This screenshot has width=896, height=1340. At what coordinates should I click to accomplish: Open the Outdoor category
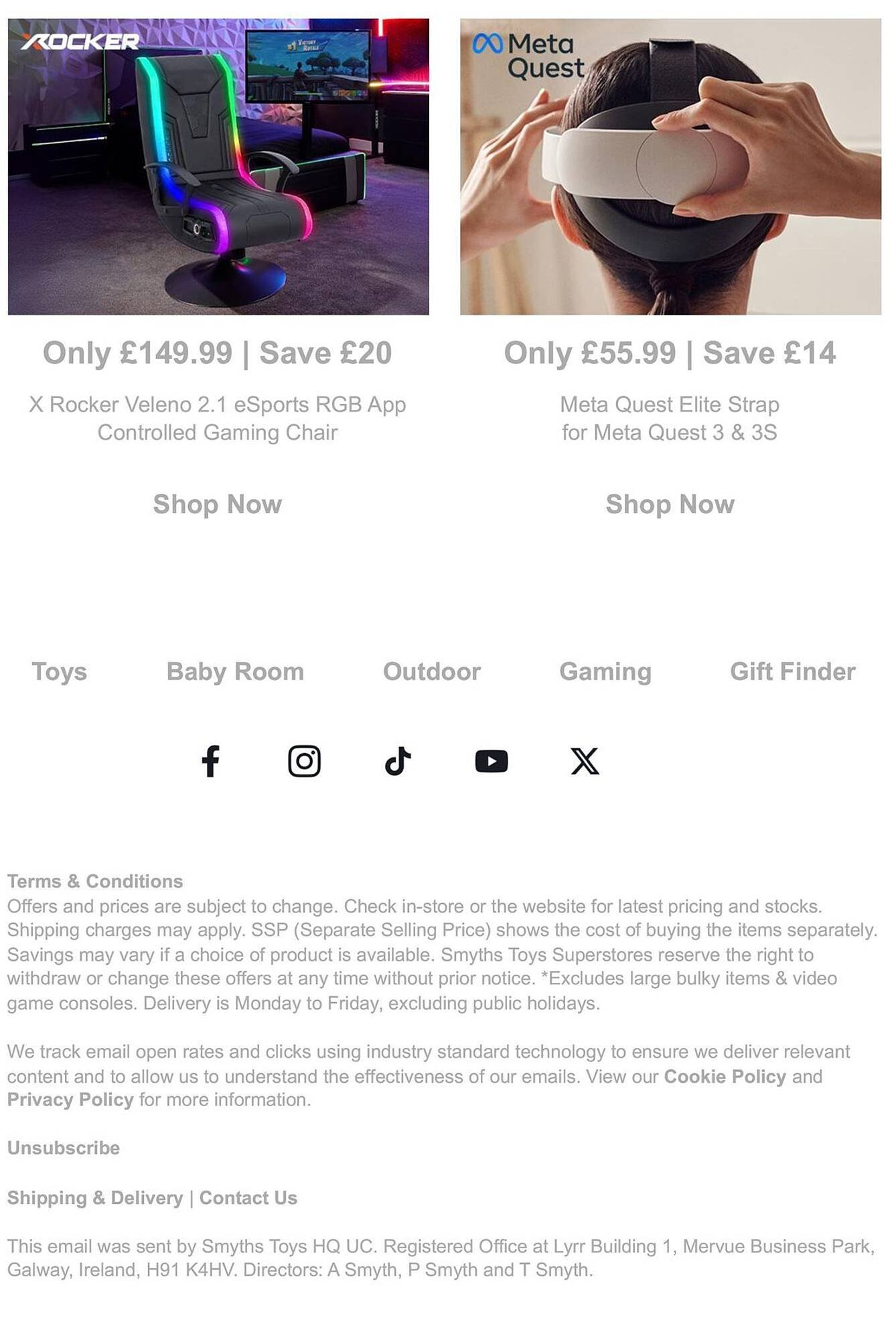431,672
